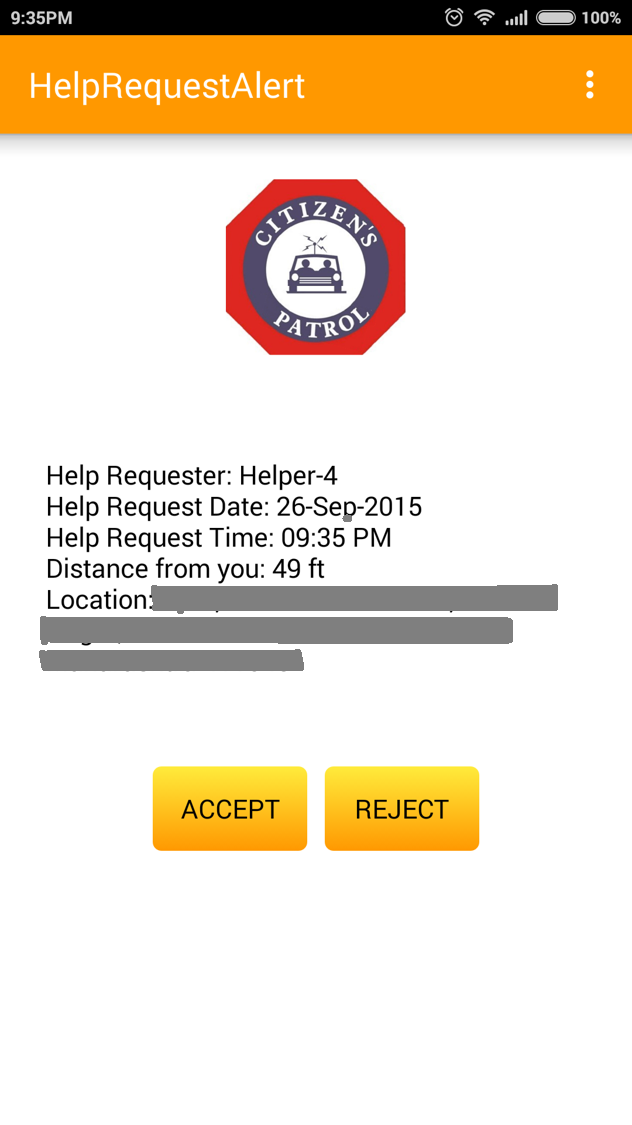
Task: Open the overflow menu
Action: coord(589,85)
